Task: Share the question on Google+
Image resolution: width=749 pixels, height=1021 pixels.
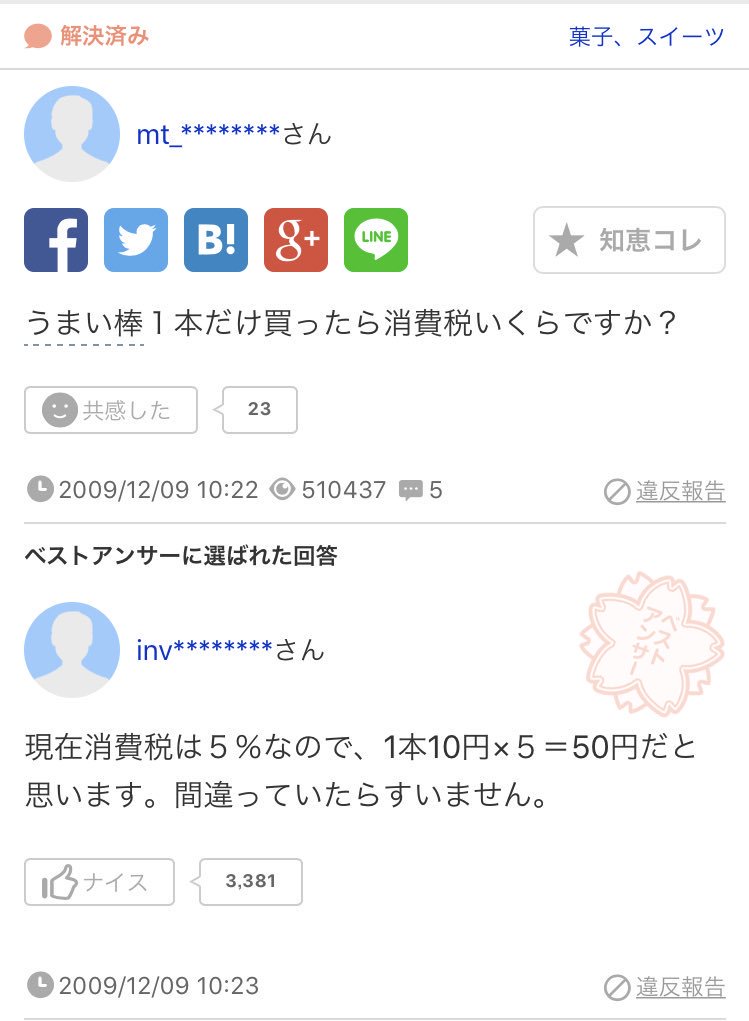Action: click(x=296, y=240)
